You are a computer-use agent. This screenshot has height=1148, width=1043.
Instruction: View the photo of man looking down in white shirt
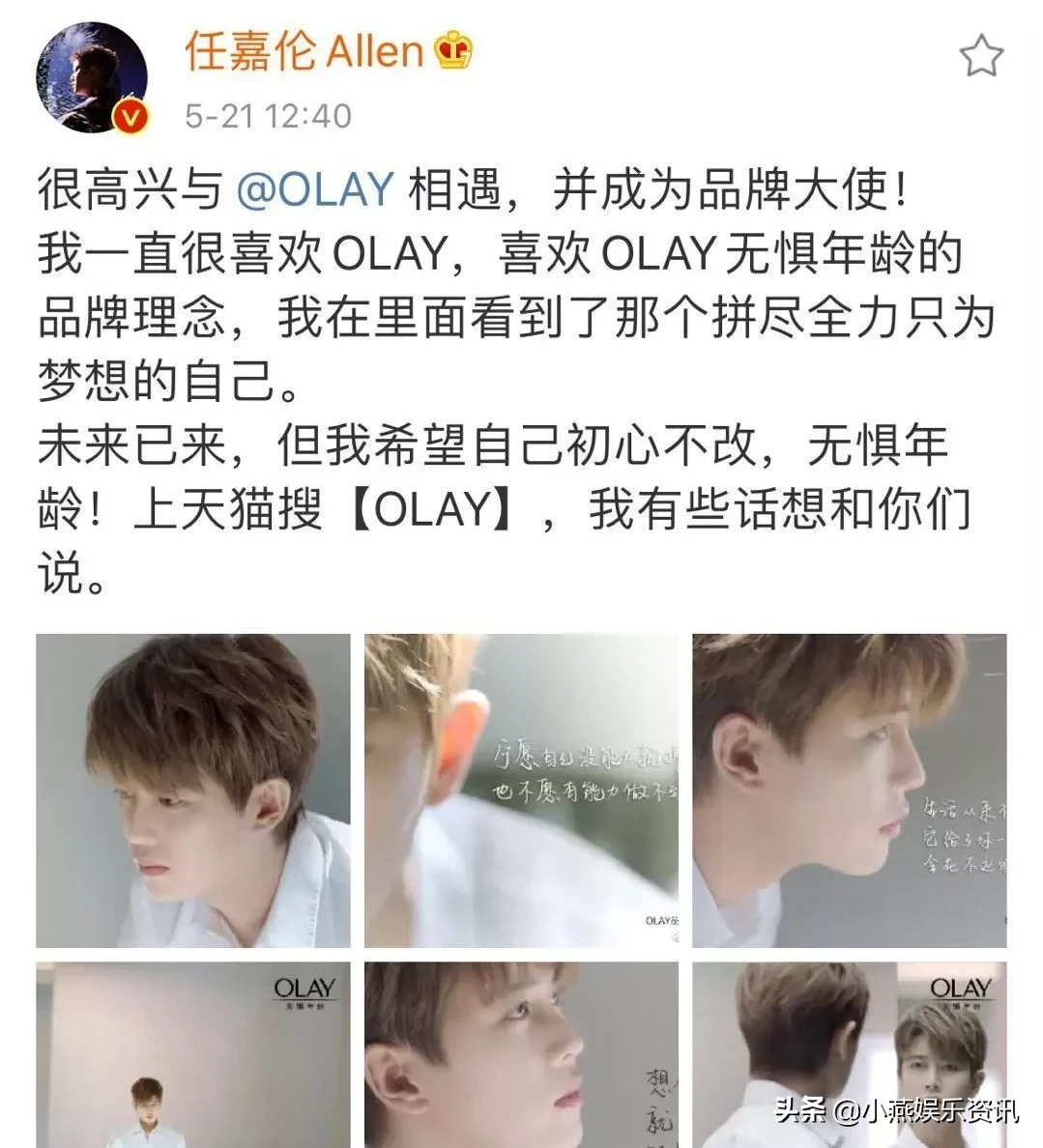(x=193, y=790)
